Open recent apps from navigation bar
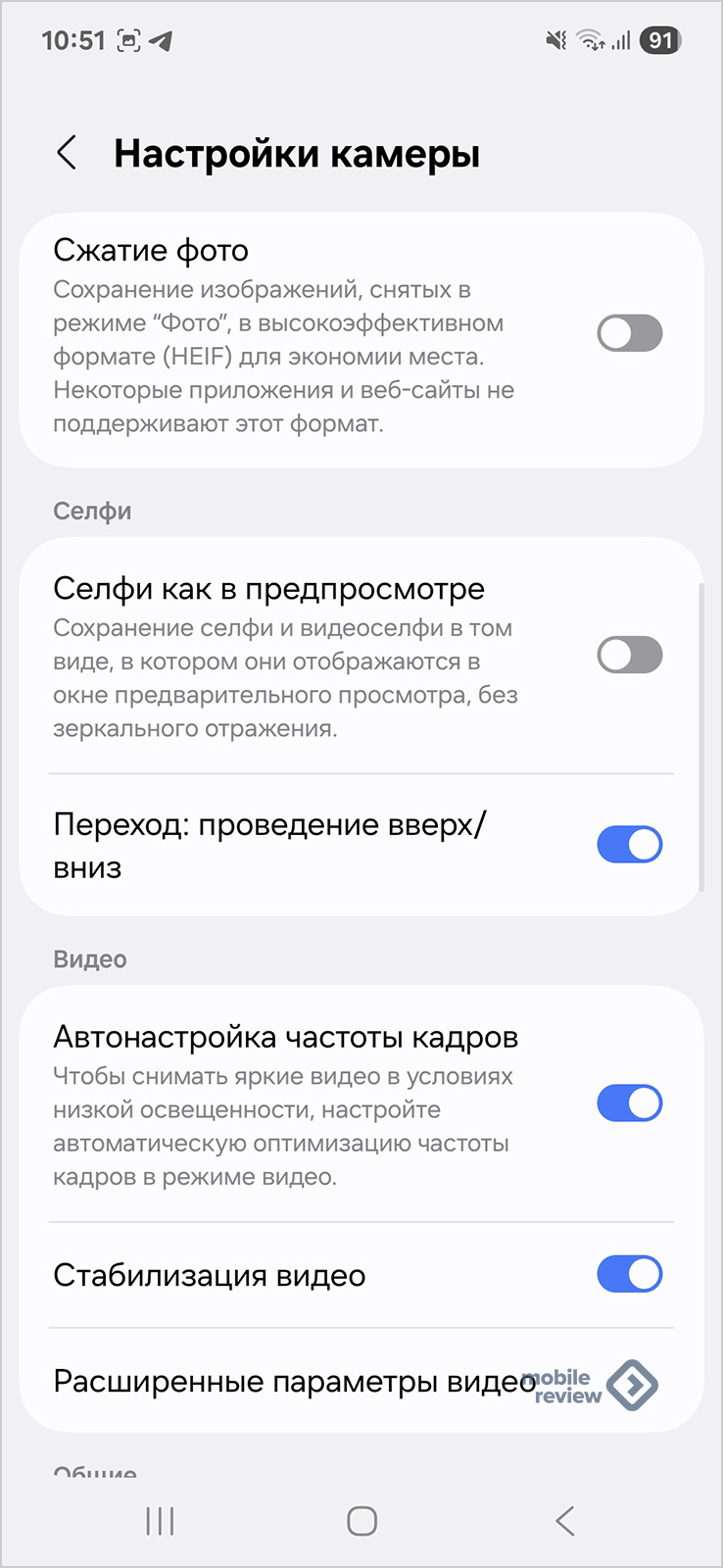The width and height of the screenshot is (723, 1568). [160, 1521]
